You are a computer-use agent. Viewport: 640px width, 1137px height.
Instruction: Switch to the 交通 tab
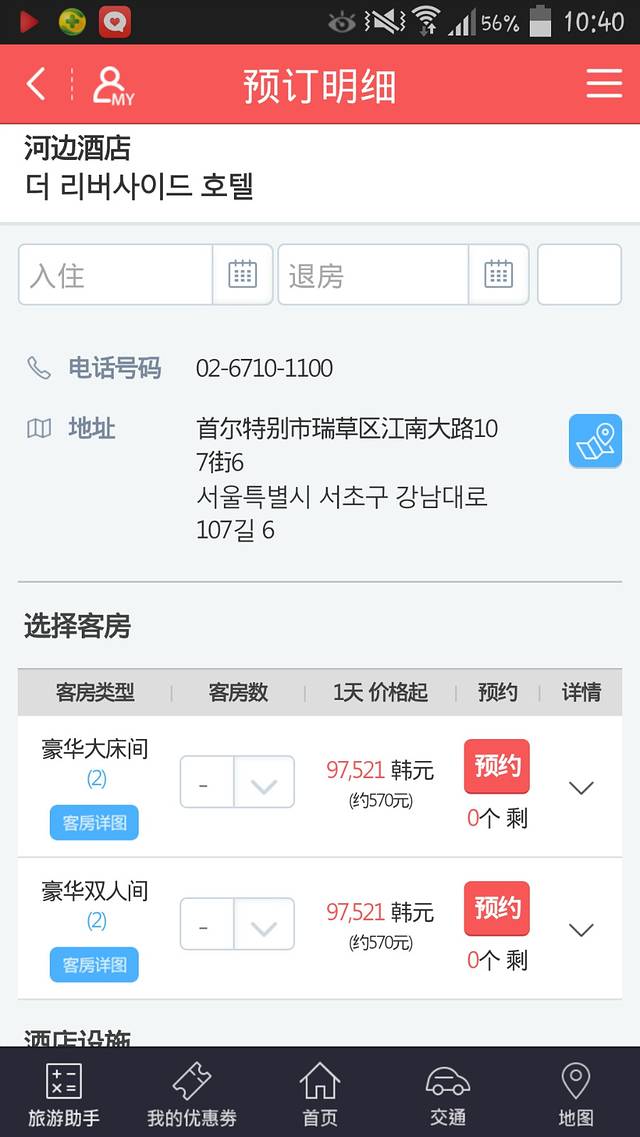(448, 1094)
